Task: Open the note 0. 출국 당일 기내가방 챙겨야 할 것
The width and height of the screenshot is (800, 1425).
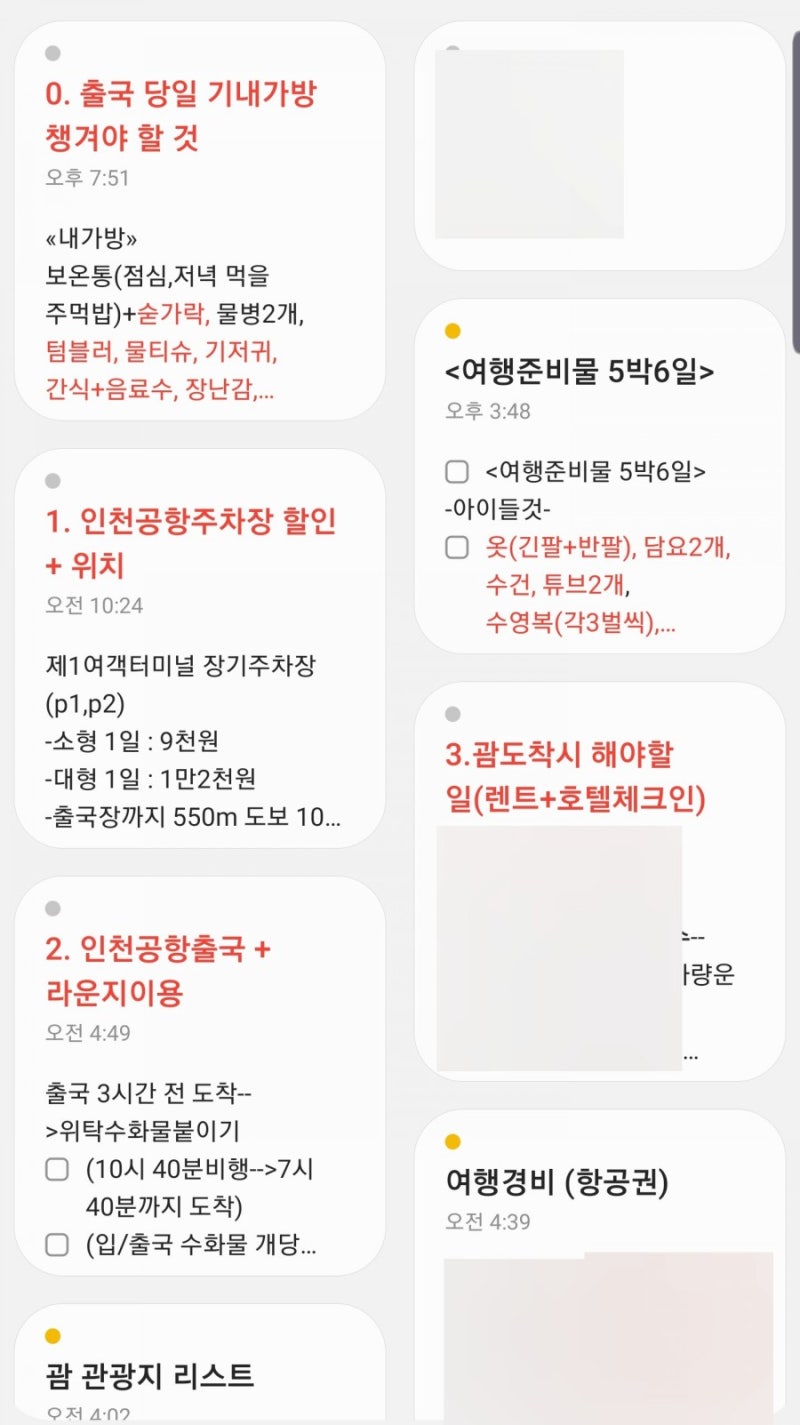Action: coord(199,220)
